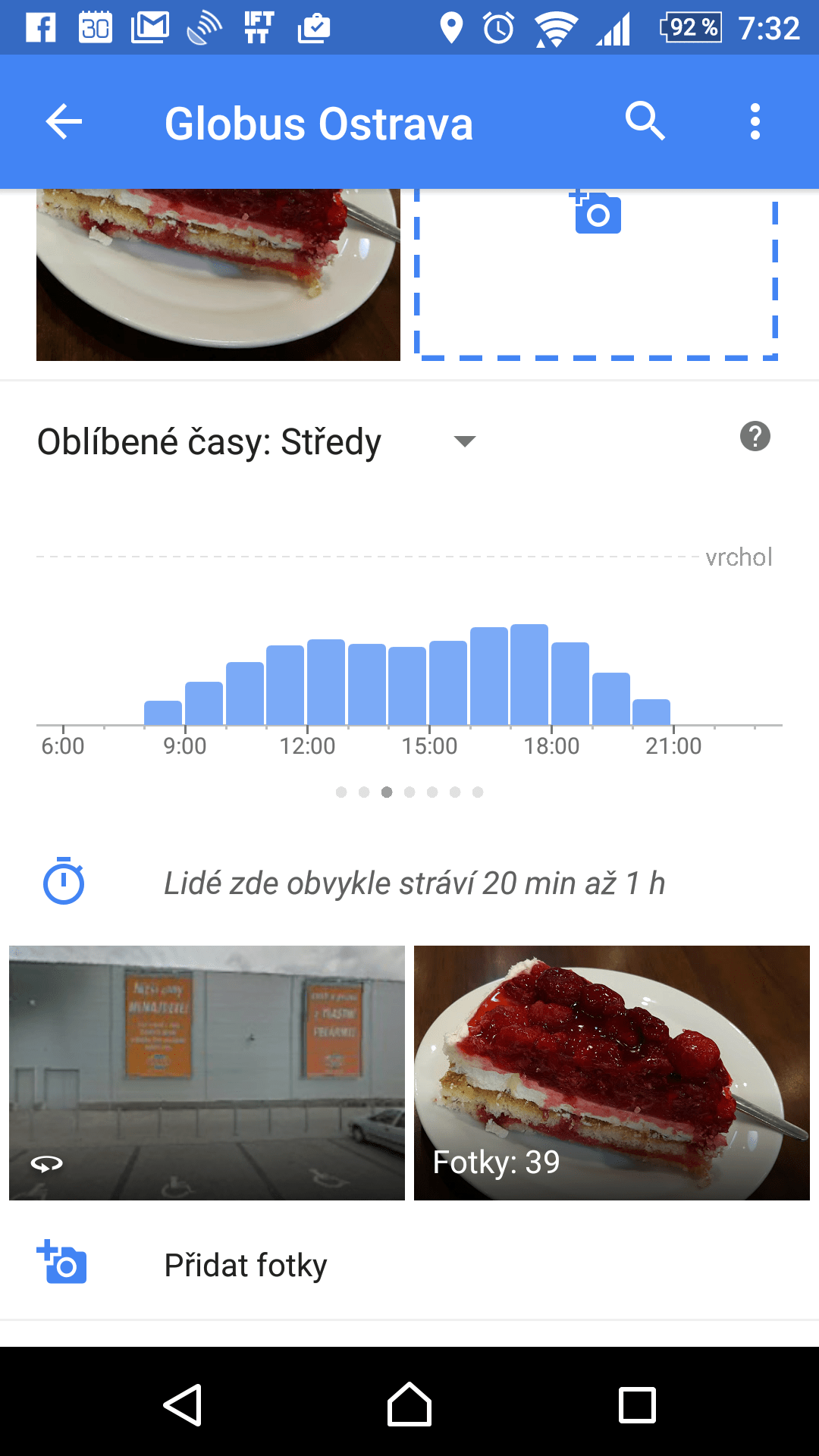
Task: Add a photo in the dashed box
Action: click(597, 273)
